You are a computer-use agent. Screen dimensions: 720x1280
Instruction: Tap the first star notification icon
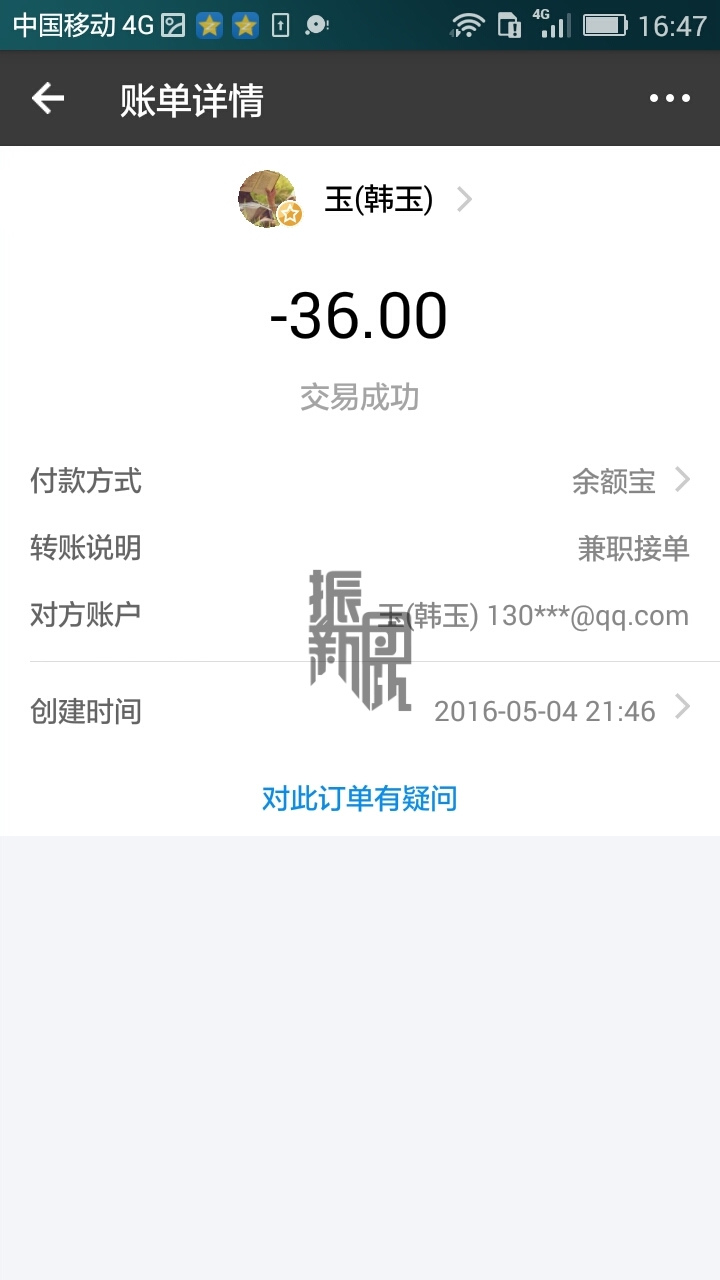209,24
